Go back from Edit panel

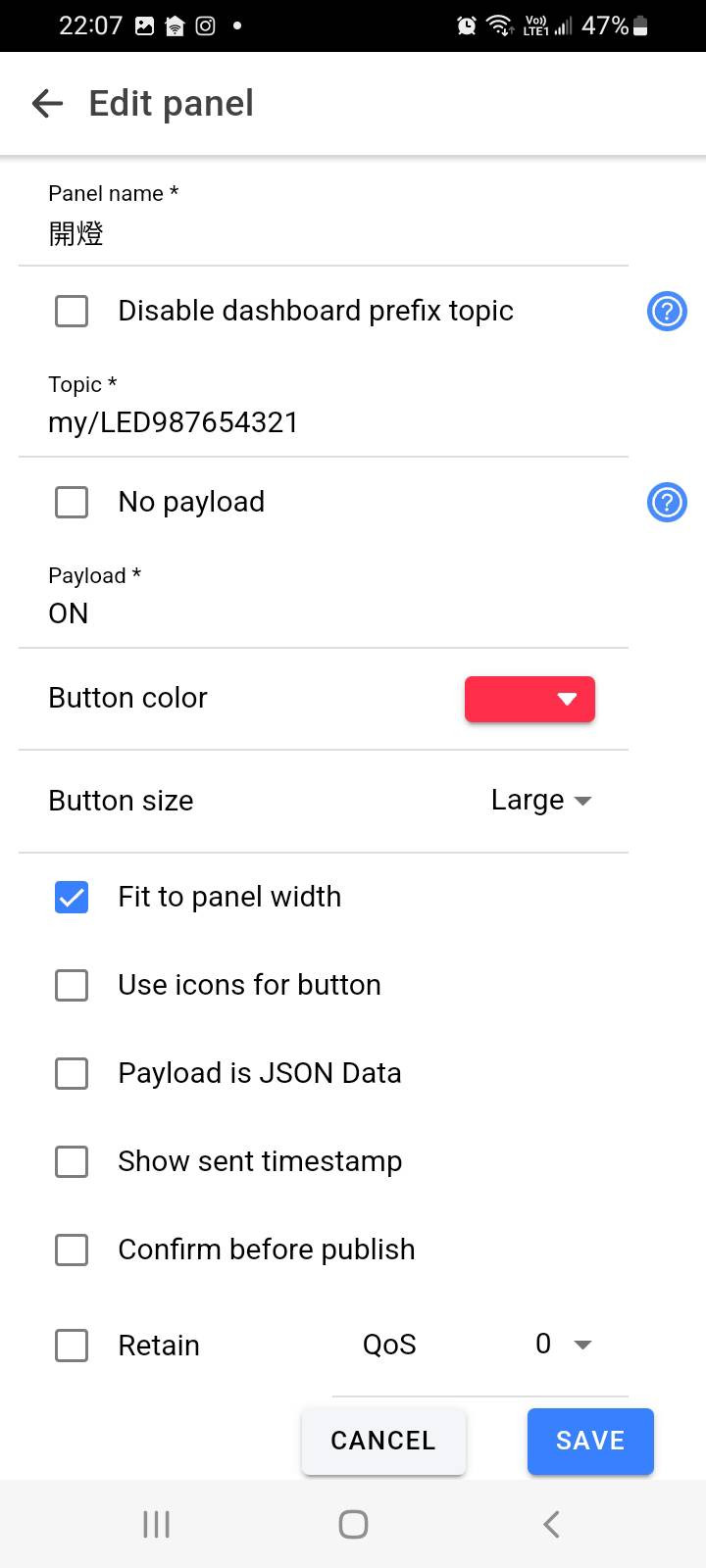pos(47,103)
